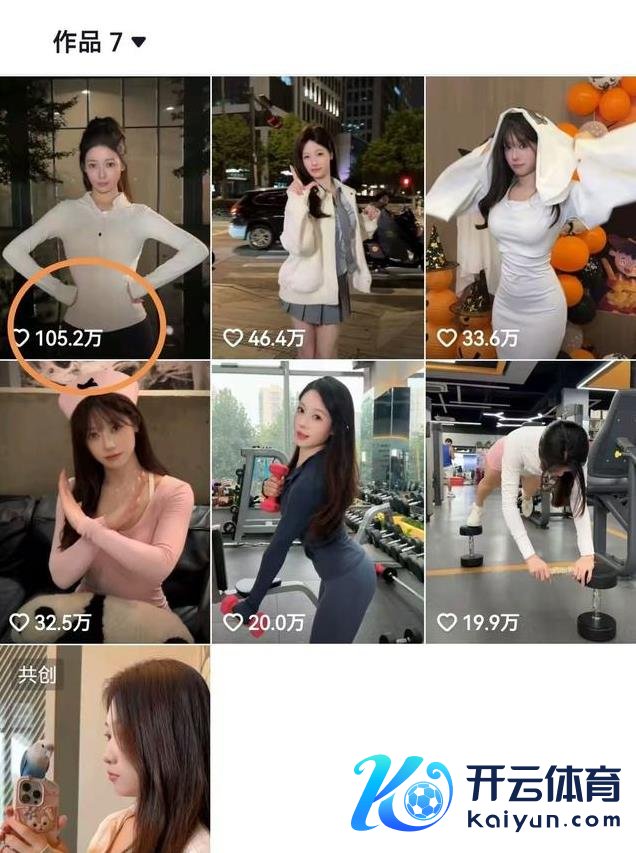Open the video with 32.5万 likes
The height and width of the screenshot is (853, 636).
105,500
